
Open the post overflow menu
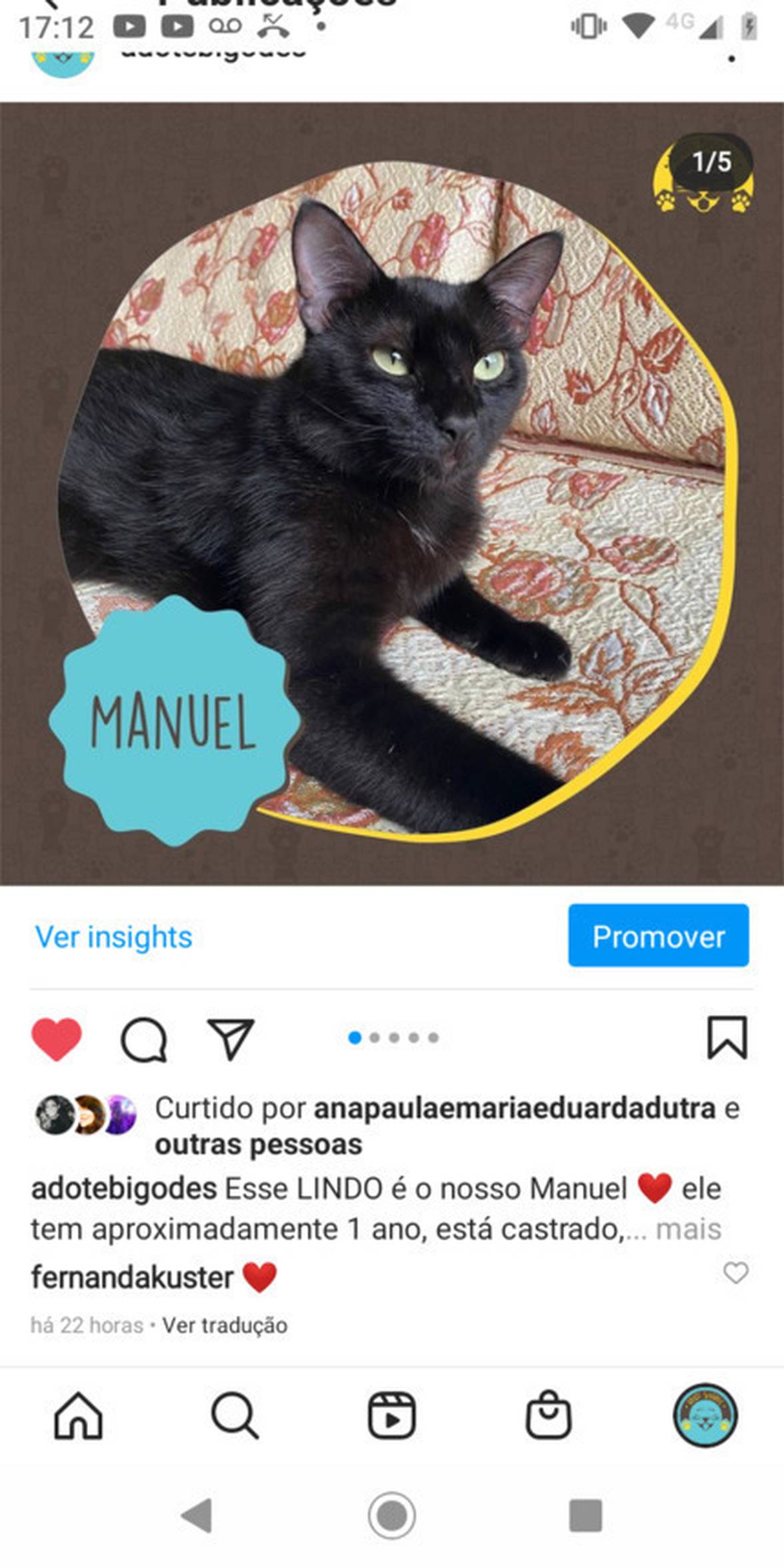pyautogui.click(x=731, y=59)
